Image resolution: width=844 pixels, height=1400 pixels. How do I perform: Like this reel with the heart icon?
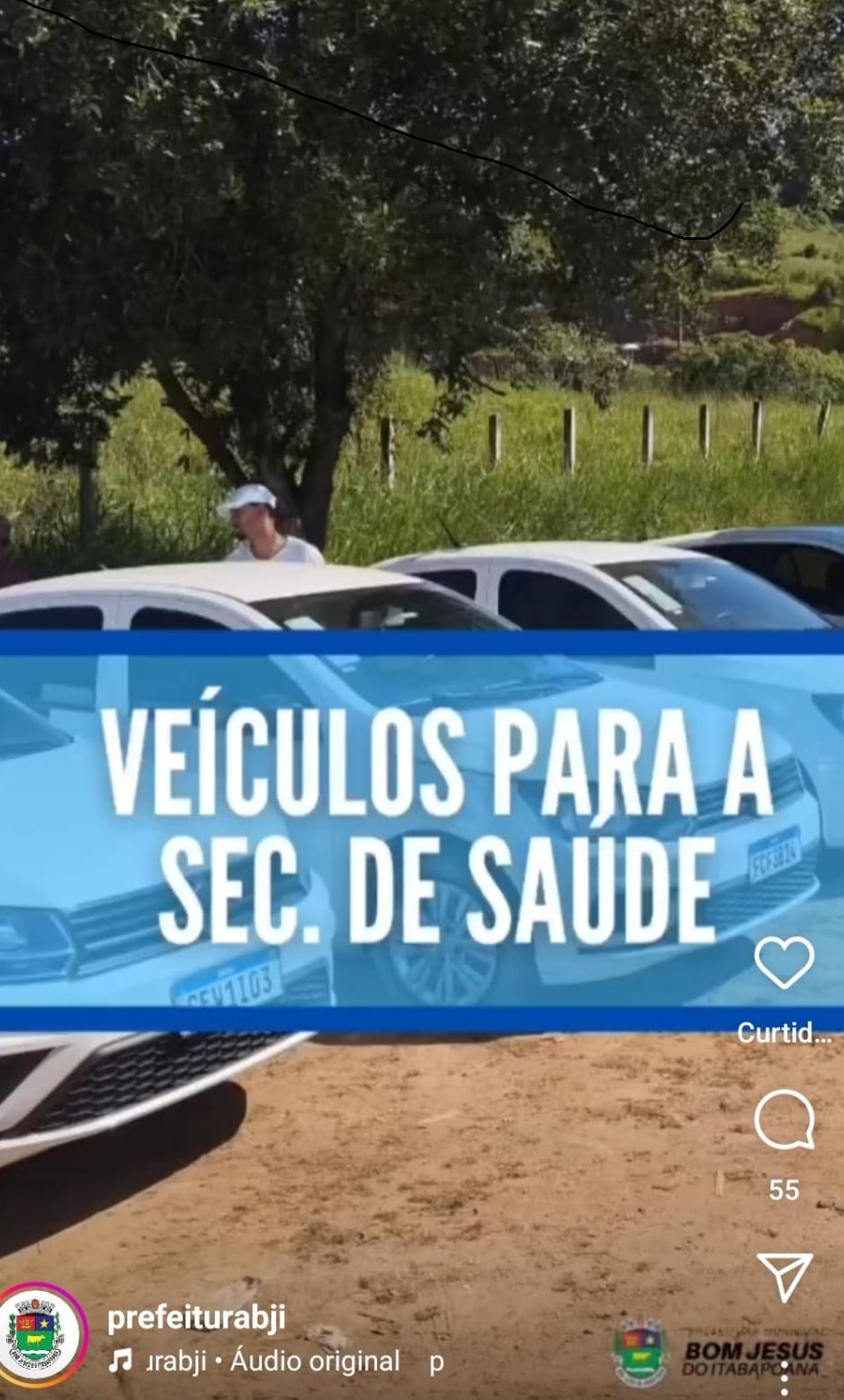tap(783, 963)
